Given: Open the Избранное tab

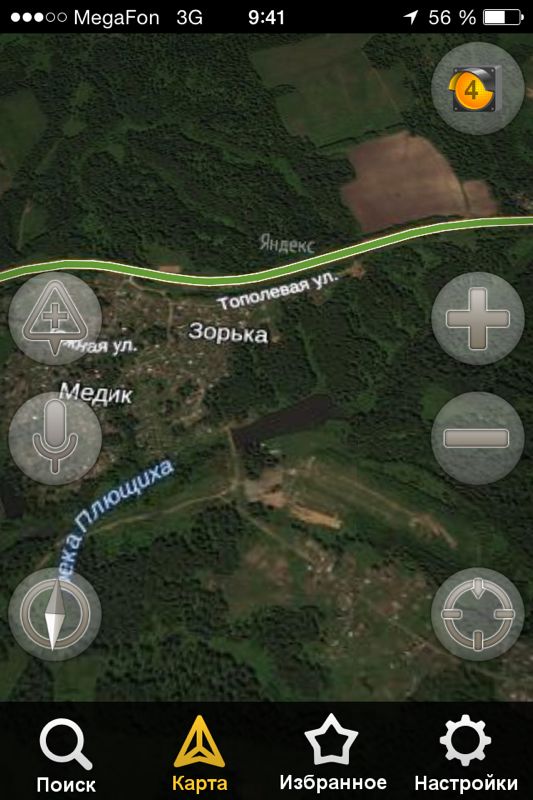Looking at the screenshot, I should pos(333,753).
